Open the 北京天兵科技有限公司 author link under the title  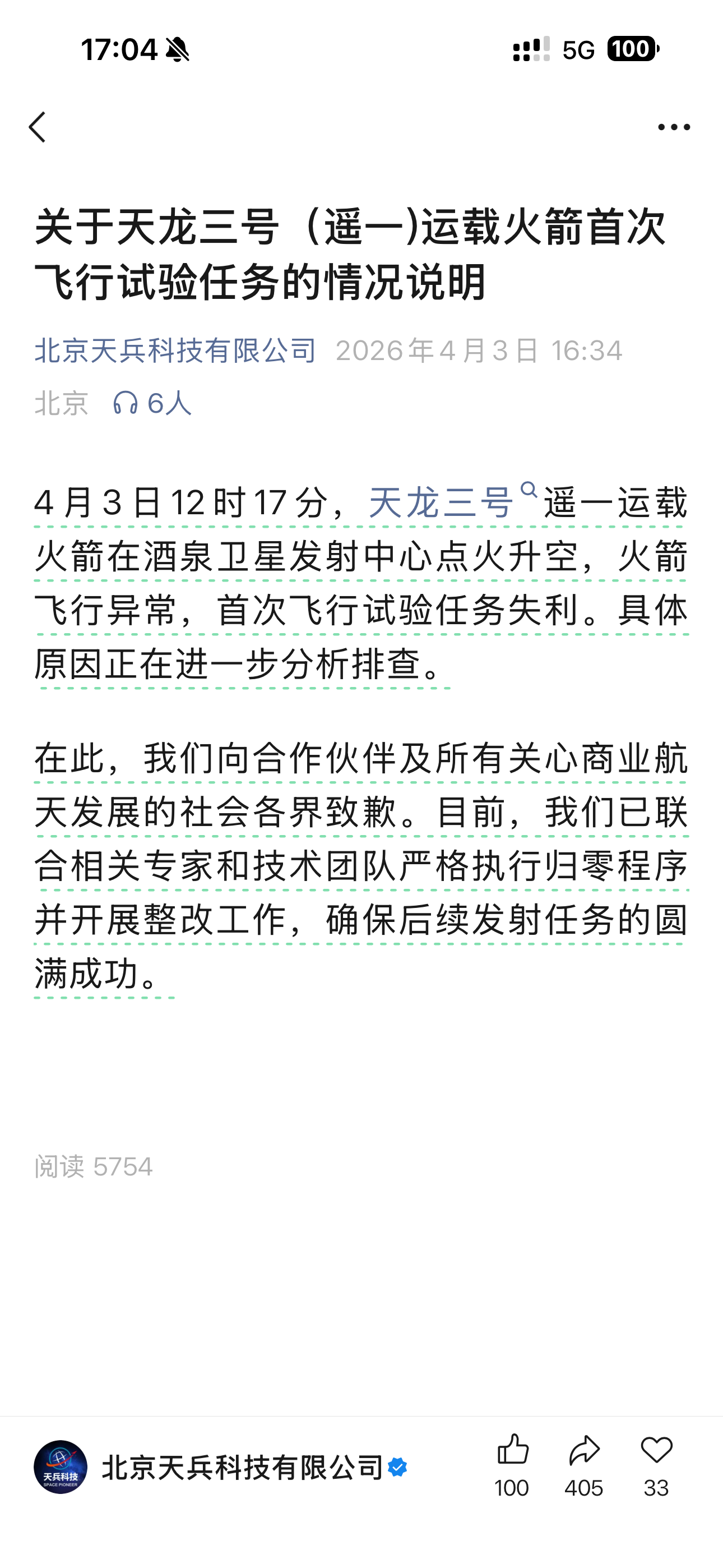[175, 351]
